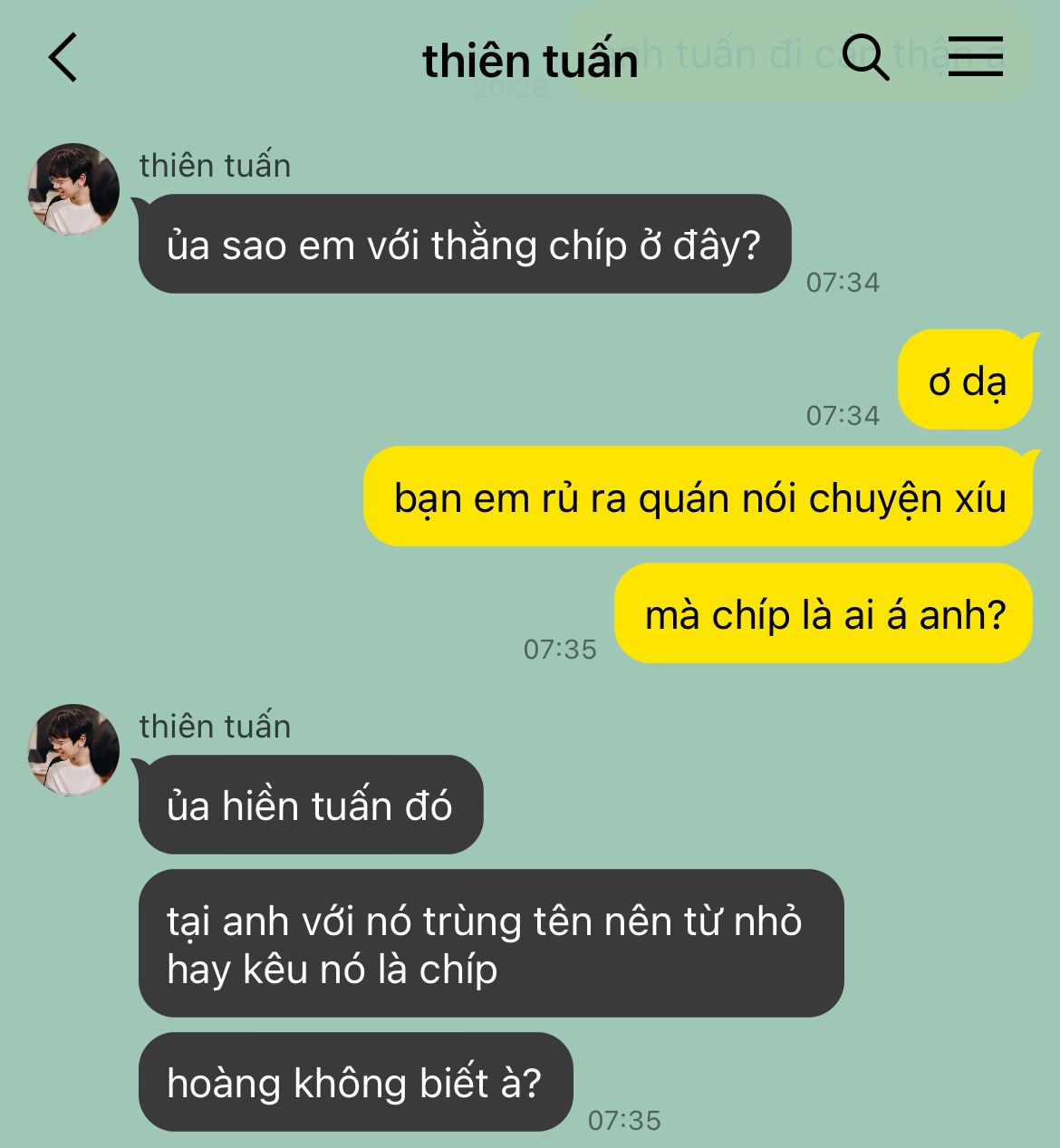Open thiên tuấn's avatar beside 'ủa sao em' message
The height and width of the screenshot is (1148, 1060).
click(x=73, y=189)
